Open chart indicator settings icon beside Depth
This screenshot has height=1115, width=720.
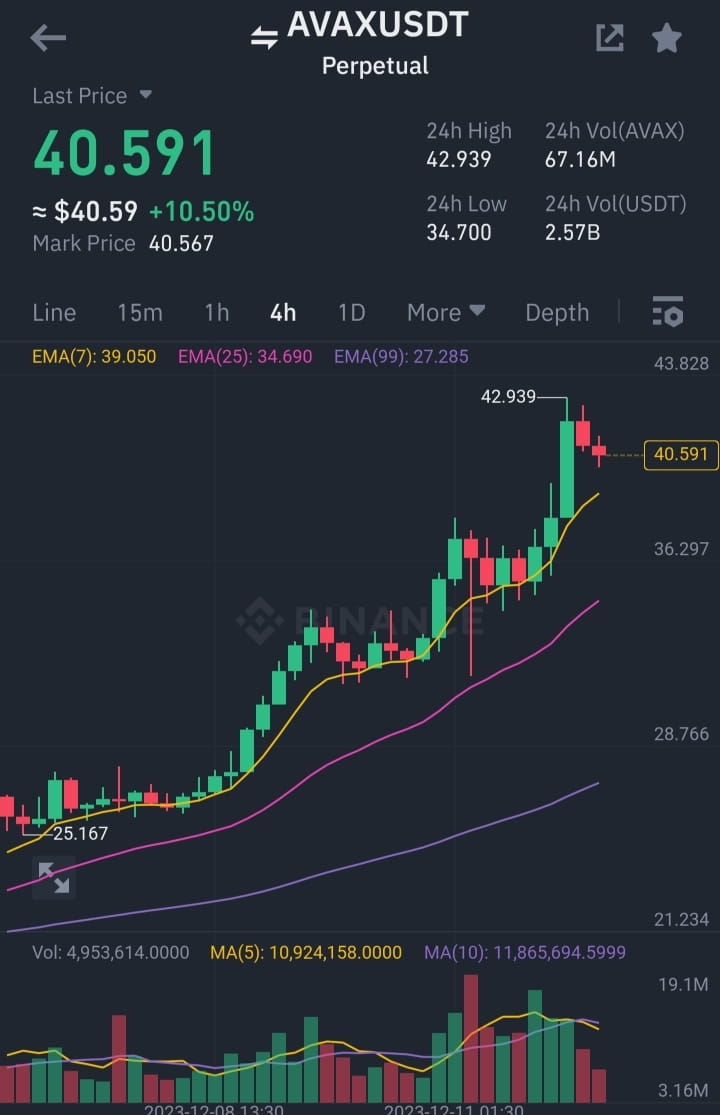coord(667,313)
